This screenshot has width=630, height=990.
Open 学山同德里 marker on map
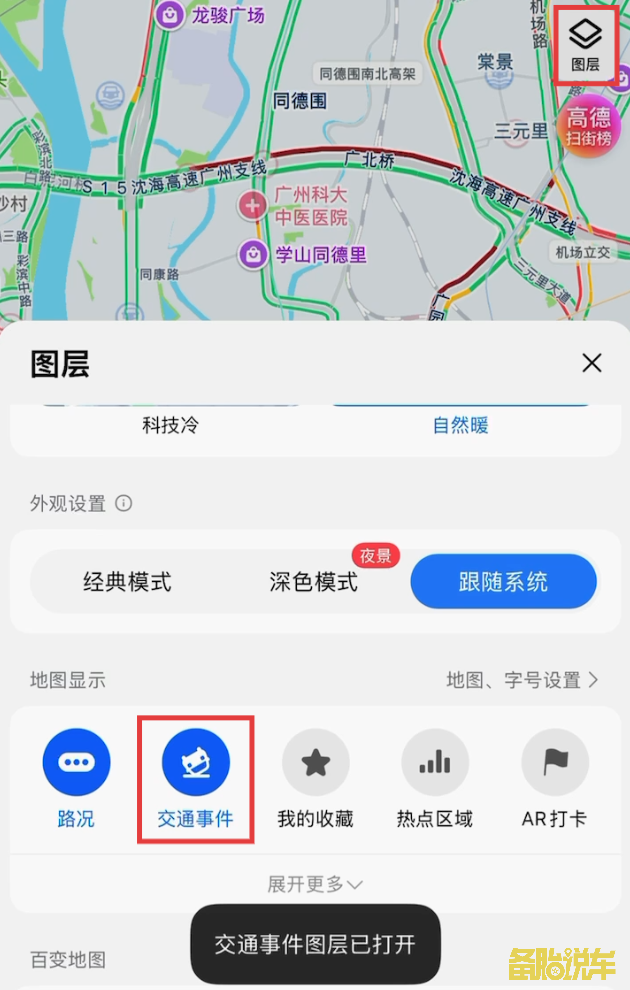coord(253,254)
